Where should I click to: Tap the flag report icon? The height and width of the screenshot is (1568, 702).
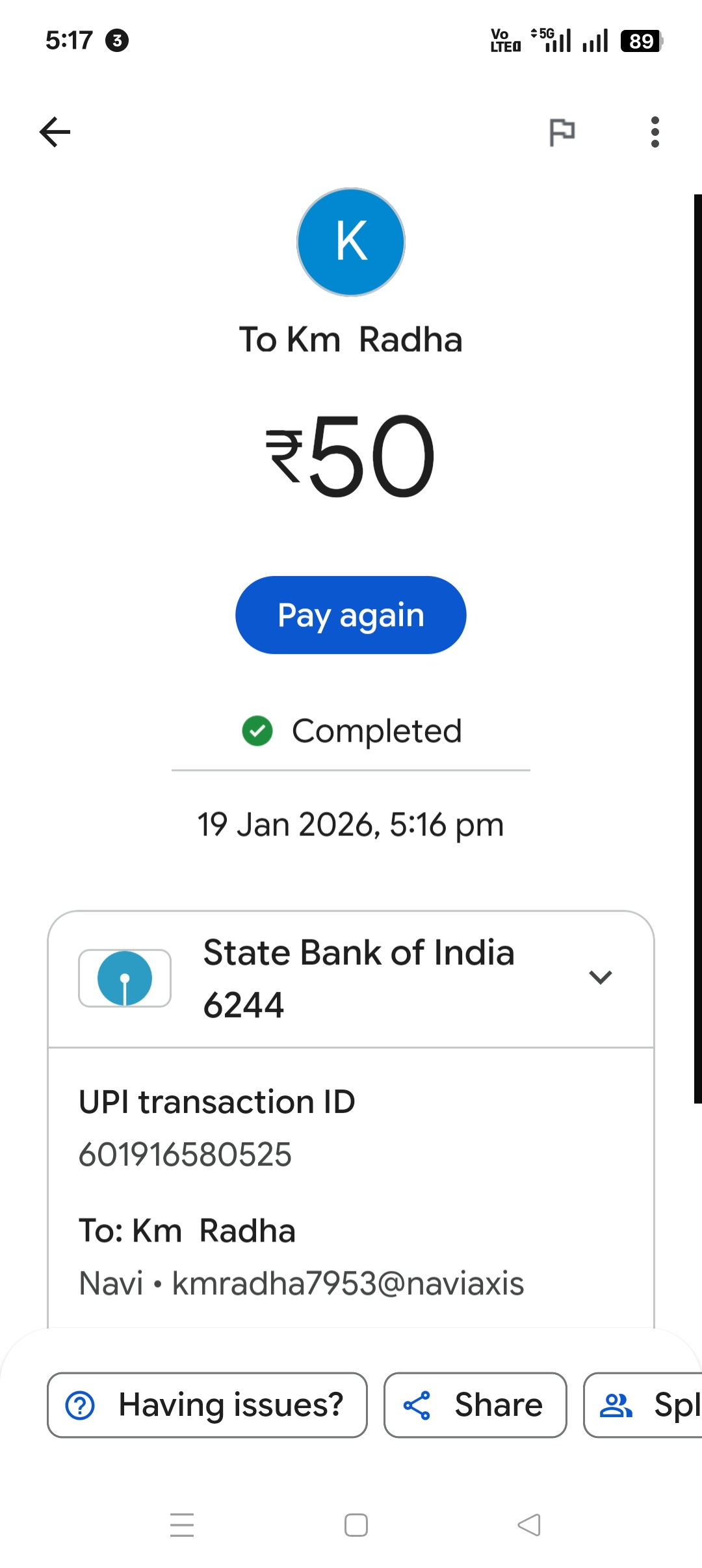562,132
